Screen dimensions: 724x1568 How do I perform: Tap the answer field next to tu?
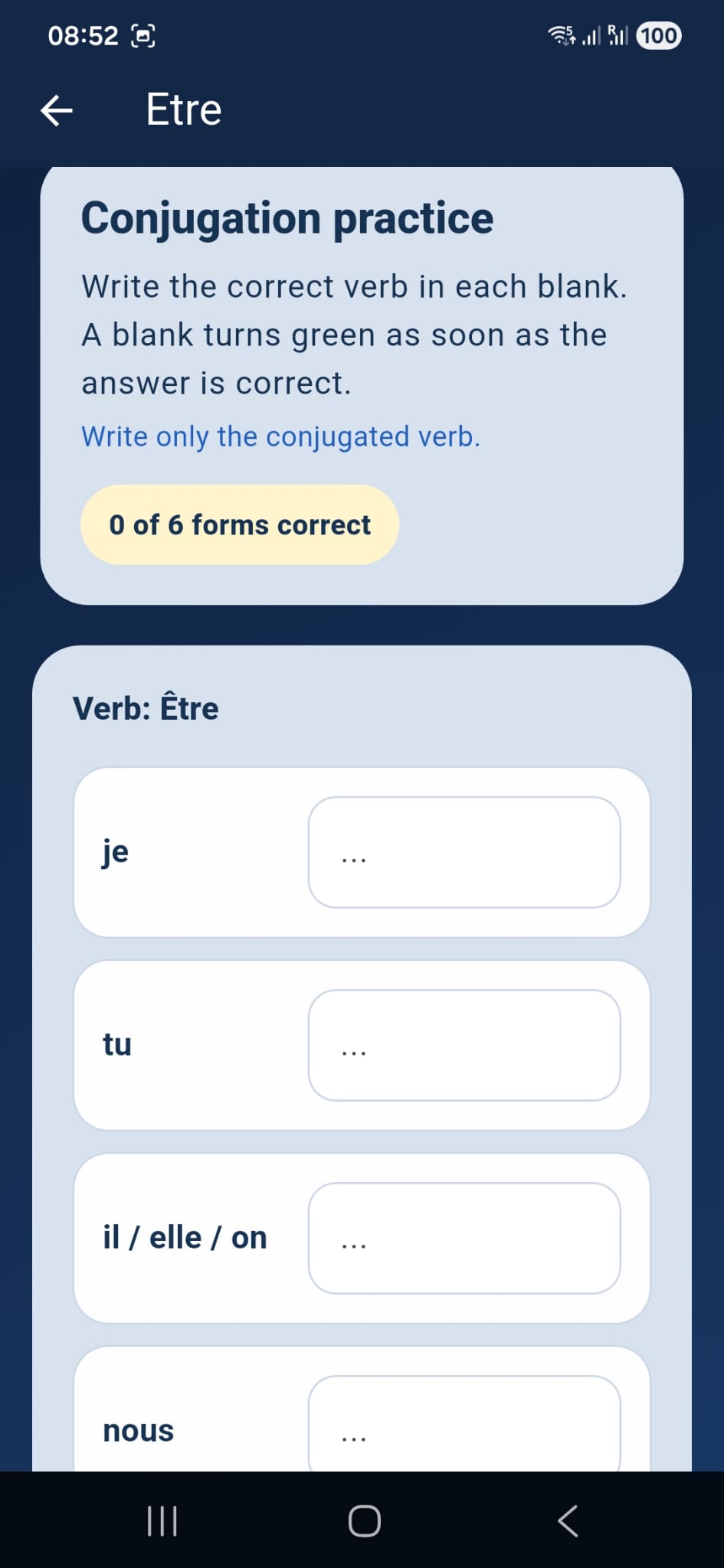(464, 1045)
